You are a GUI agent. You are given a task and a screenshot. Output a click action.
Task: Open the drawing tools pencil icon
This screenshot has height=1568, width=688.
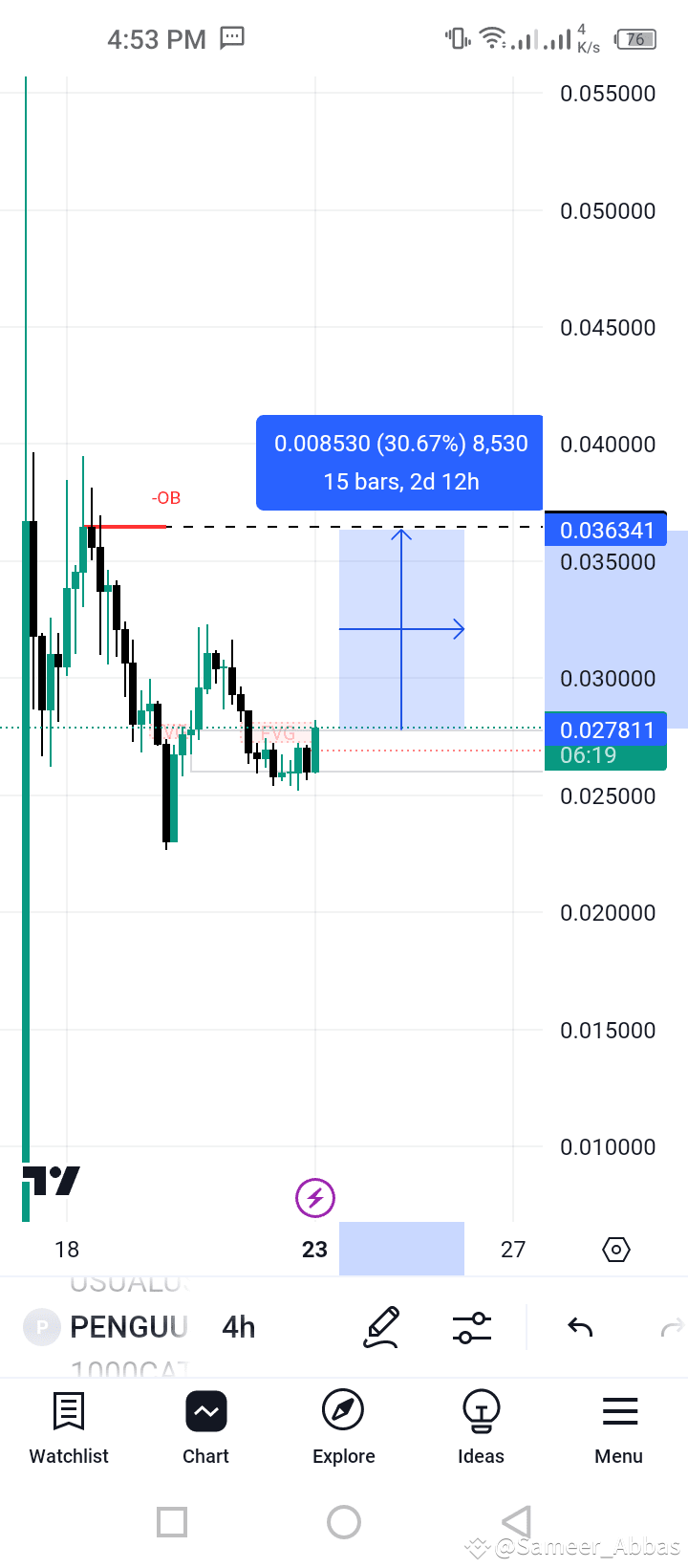coord(381,1327)
